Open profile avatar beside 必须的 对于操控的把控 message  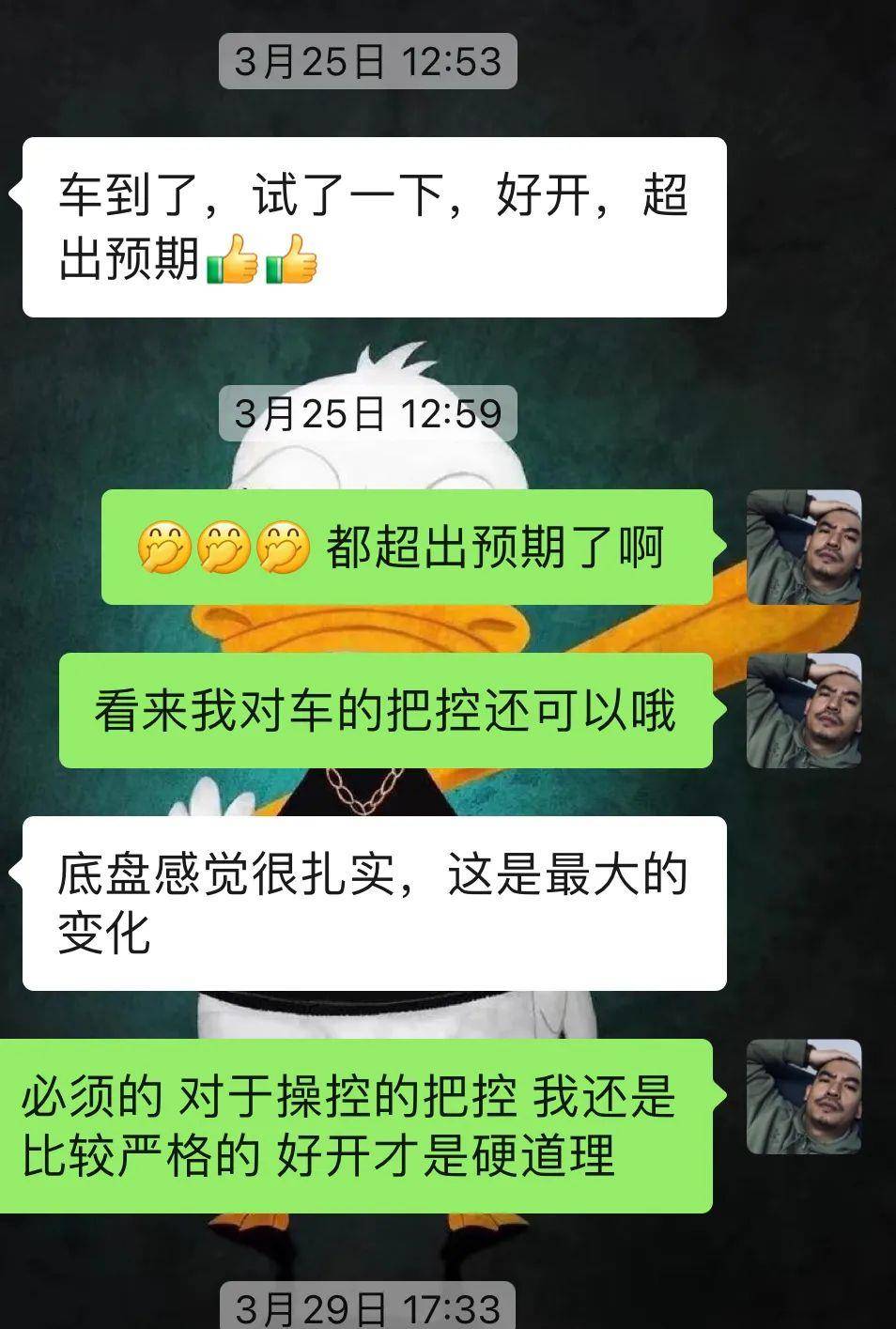[803, 1096]
